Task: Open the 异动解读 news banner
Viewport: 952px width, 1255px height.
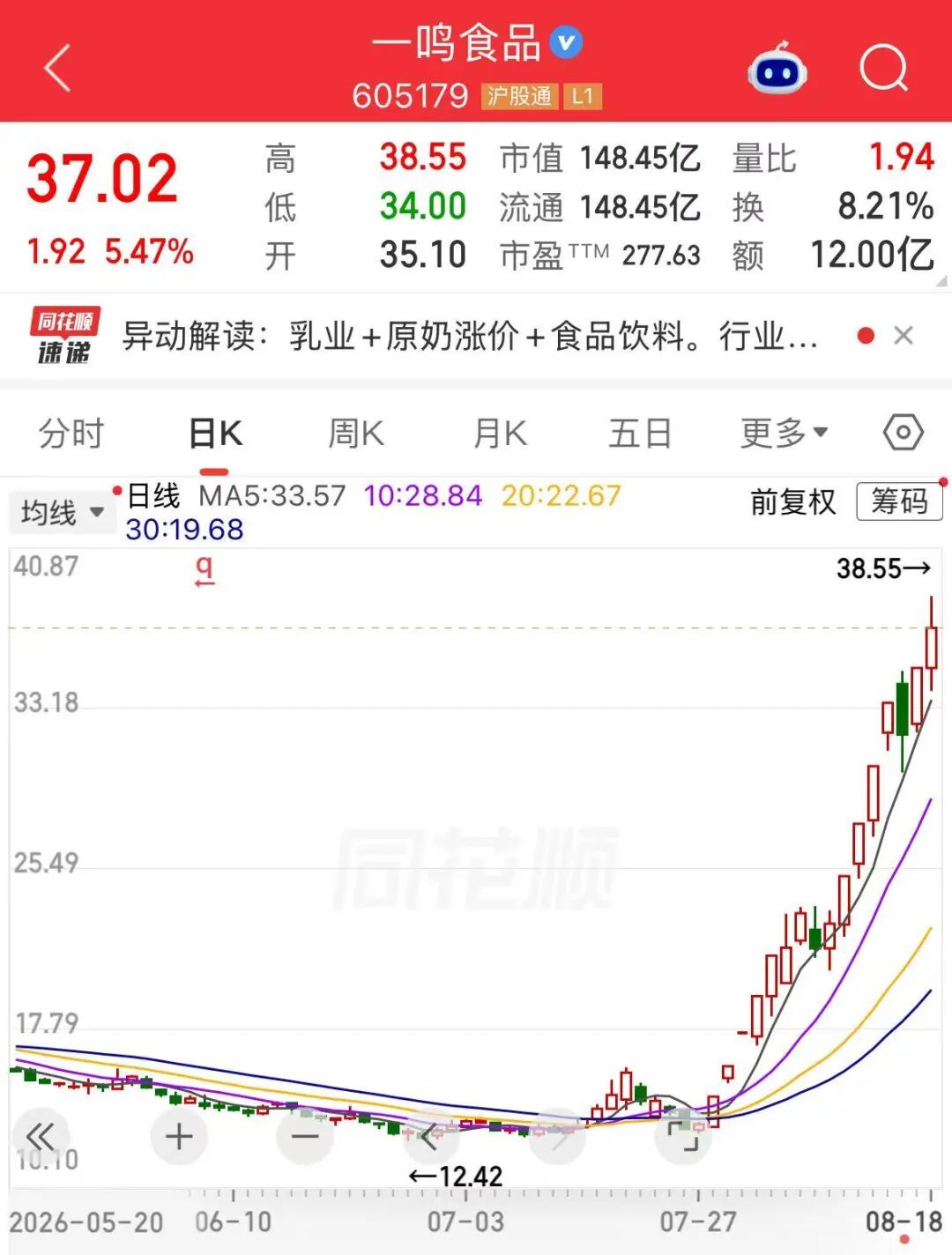Action: (x=469, y=336)
